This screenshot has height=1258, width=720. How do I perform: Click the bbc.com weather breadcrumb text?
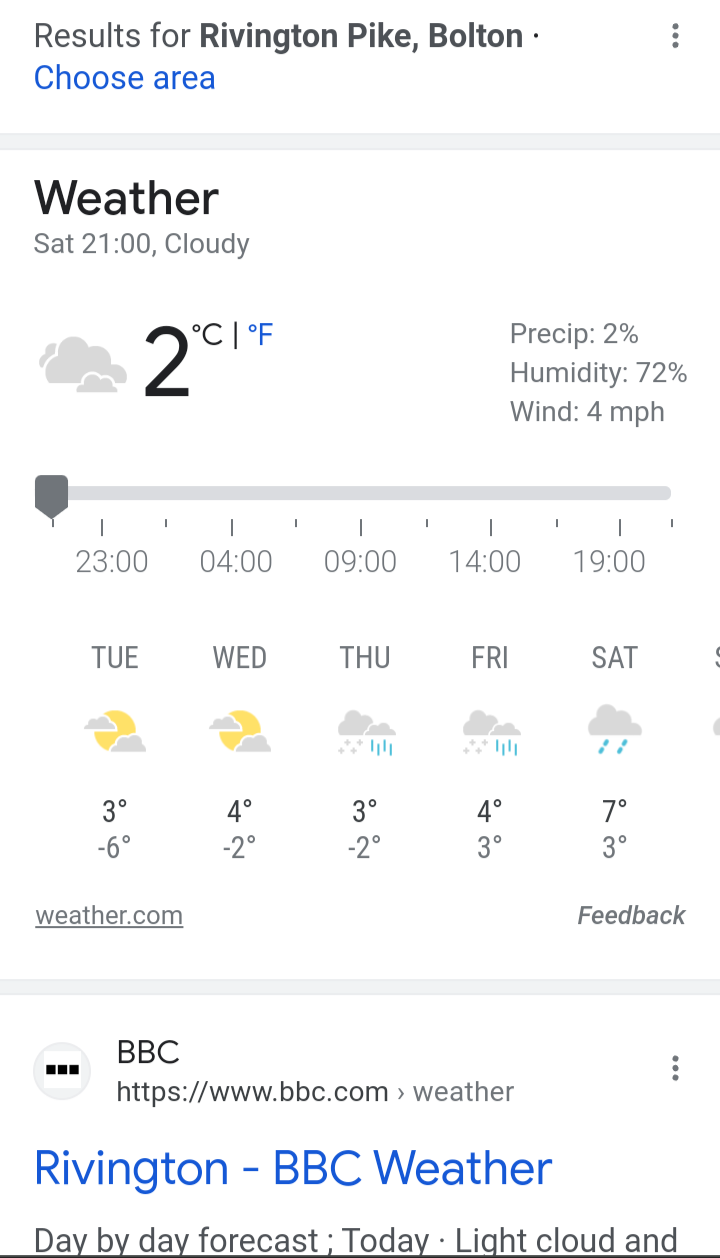pos(314,1091)
